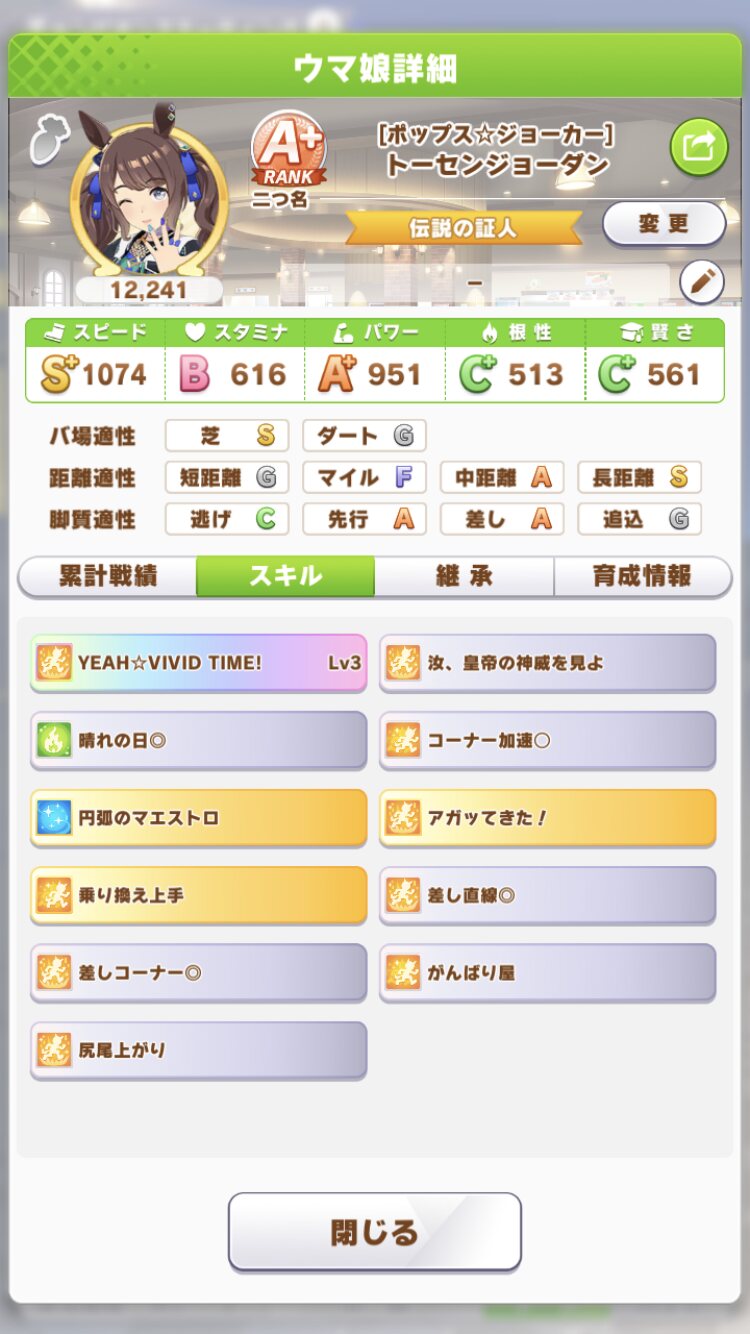Image resolution: width=750 pixels, height=1334 pixels.
Task: Open the がんばり屋 skill details
Action: (x=547, y=972)
